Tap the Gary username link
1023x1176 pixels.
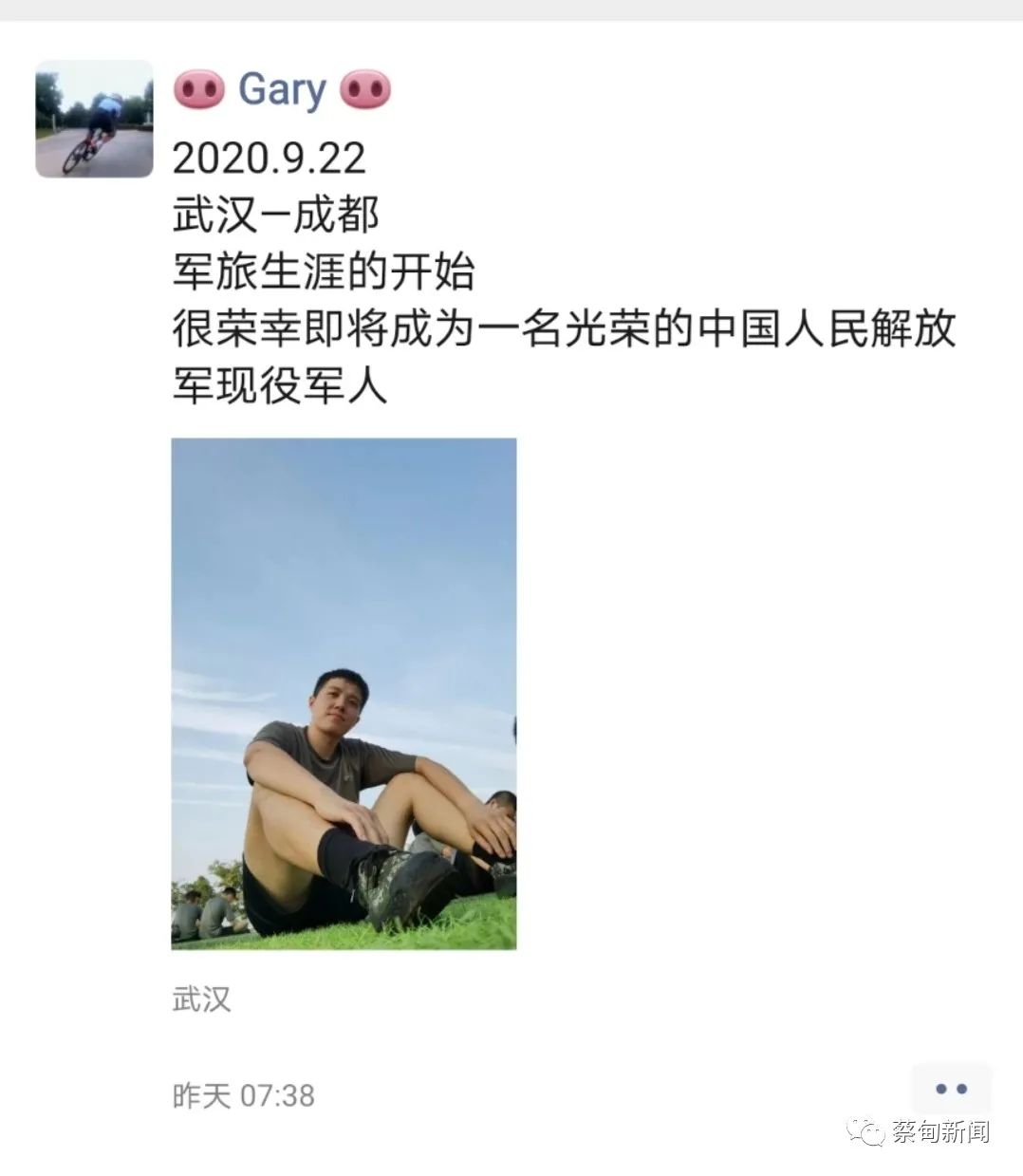(x=282, y=91)
